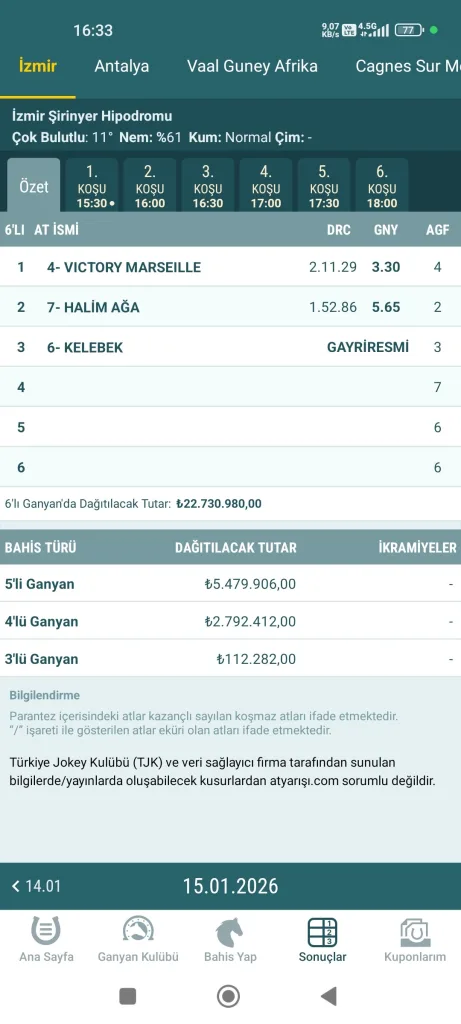
Task: Switch to 5. Koşu at 17:30
Action: pyautogui.click(x=324, y=185)
